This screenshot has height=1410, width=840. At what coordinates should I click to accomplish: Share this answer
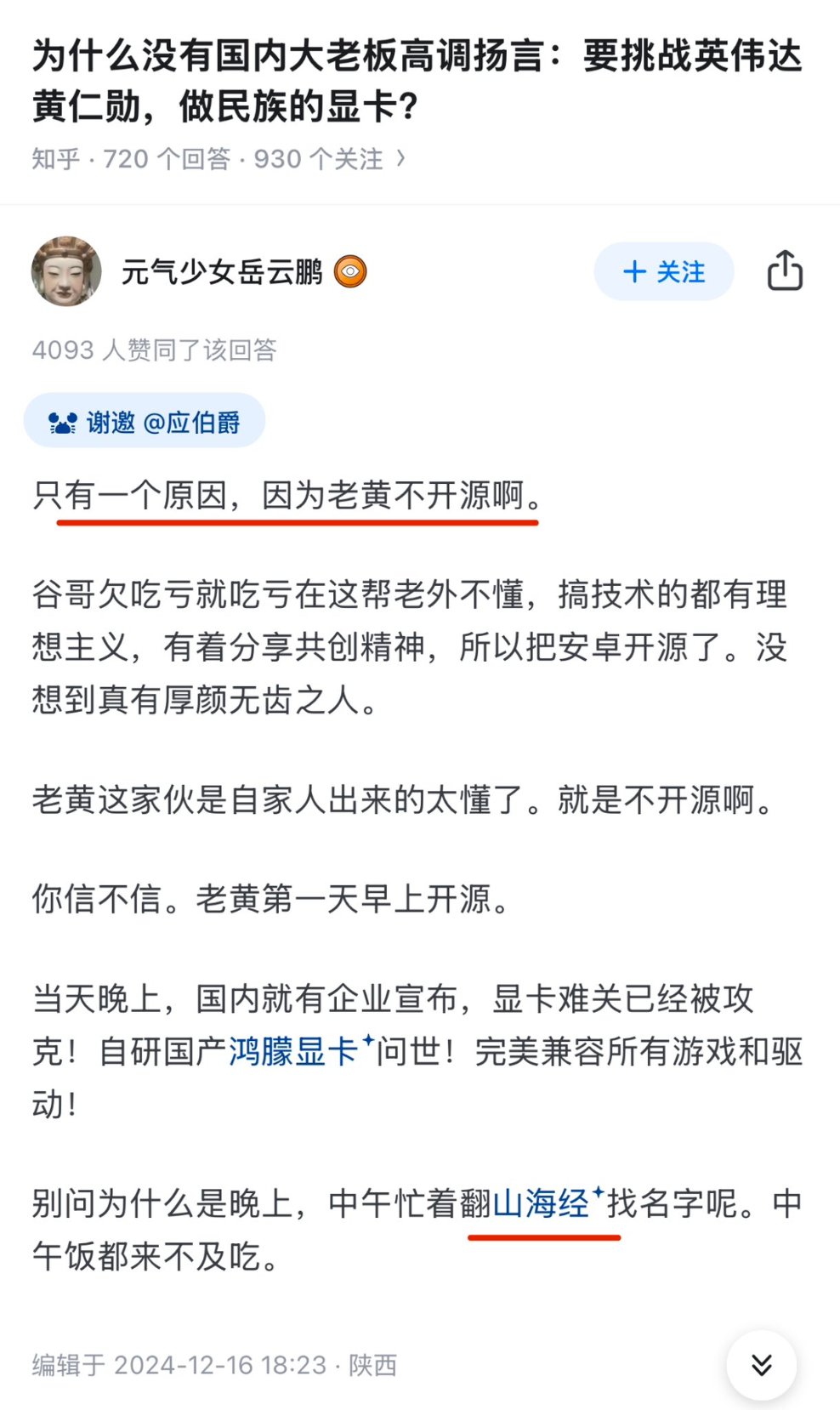tap(785, 270)
